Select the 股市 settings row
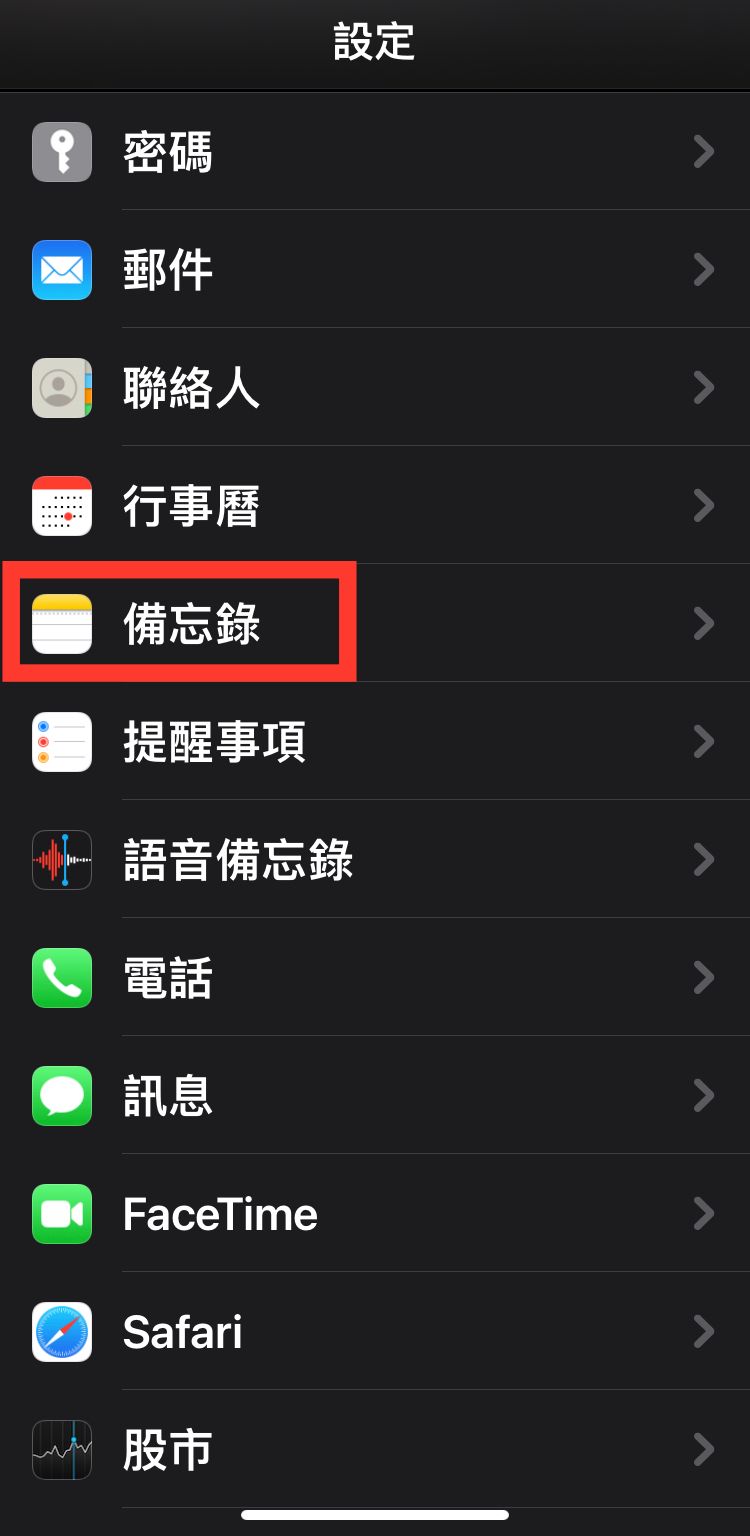 coord(375,1449)
